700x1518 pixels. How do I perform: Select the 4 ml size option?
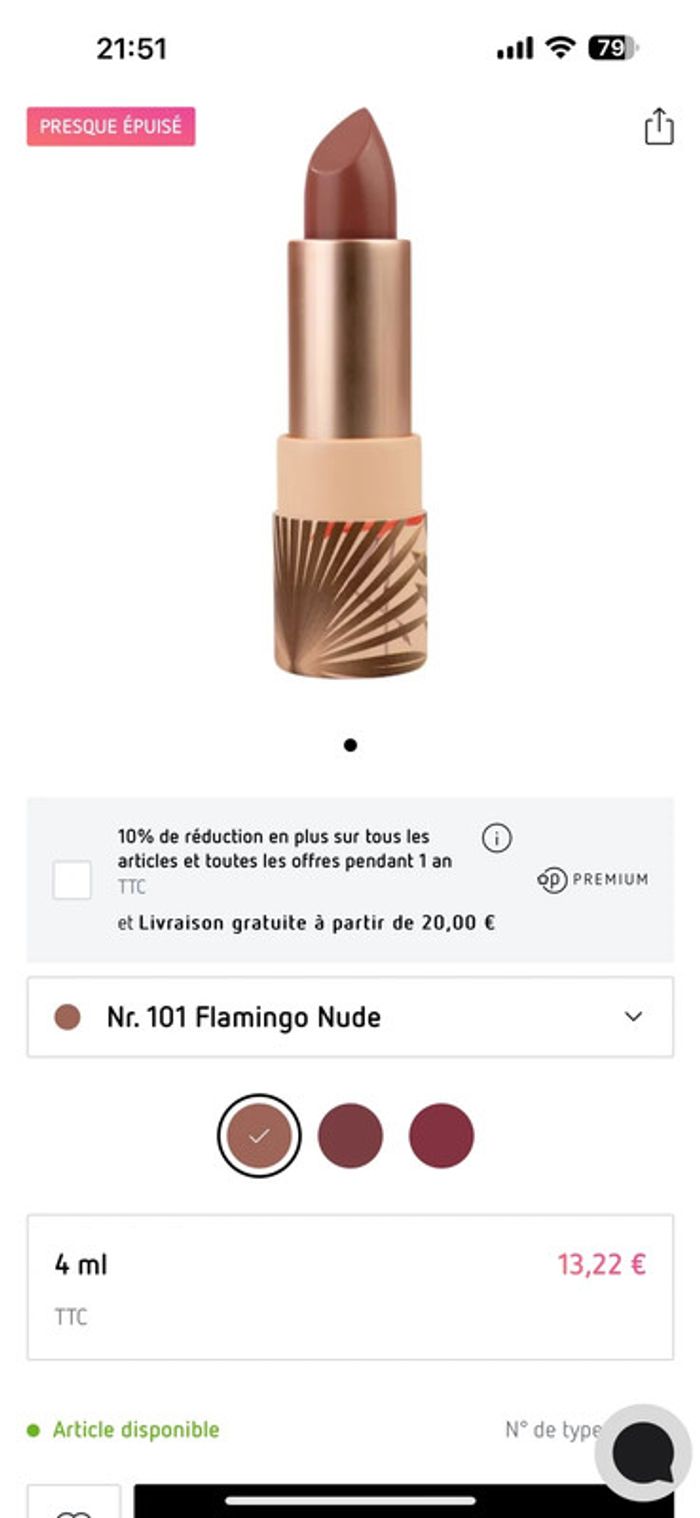click(350, 1287)
